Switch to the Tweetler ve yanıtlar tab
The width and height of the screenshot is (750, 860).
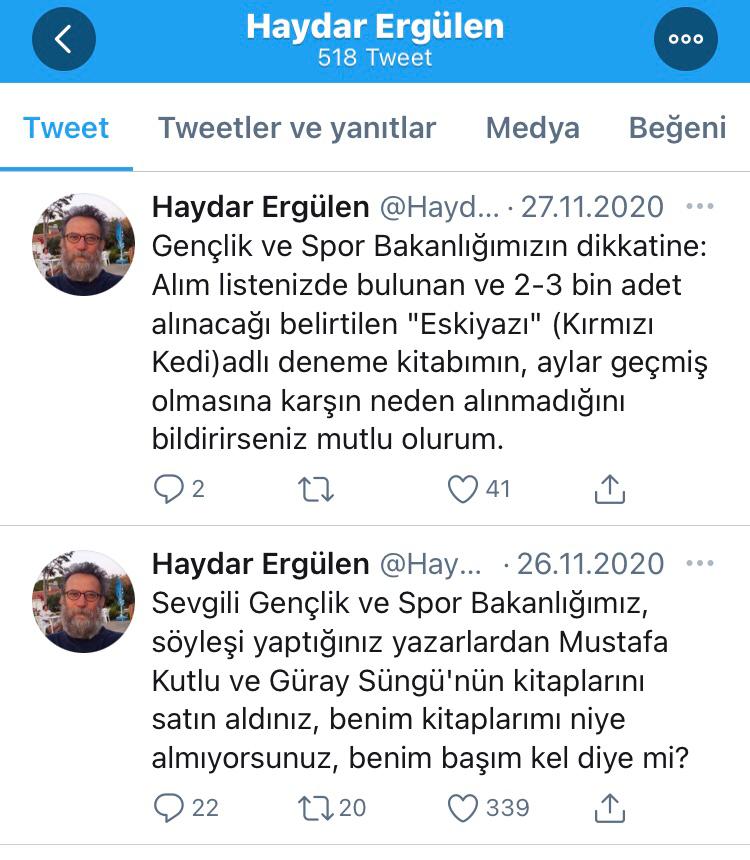click(297, 128)
